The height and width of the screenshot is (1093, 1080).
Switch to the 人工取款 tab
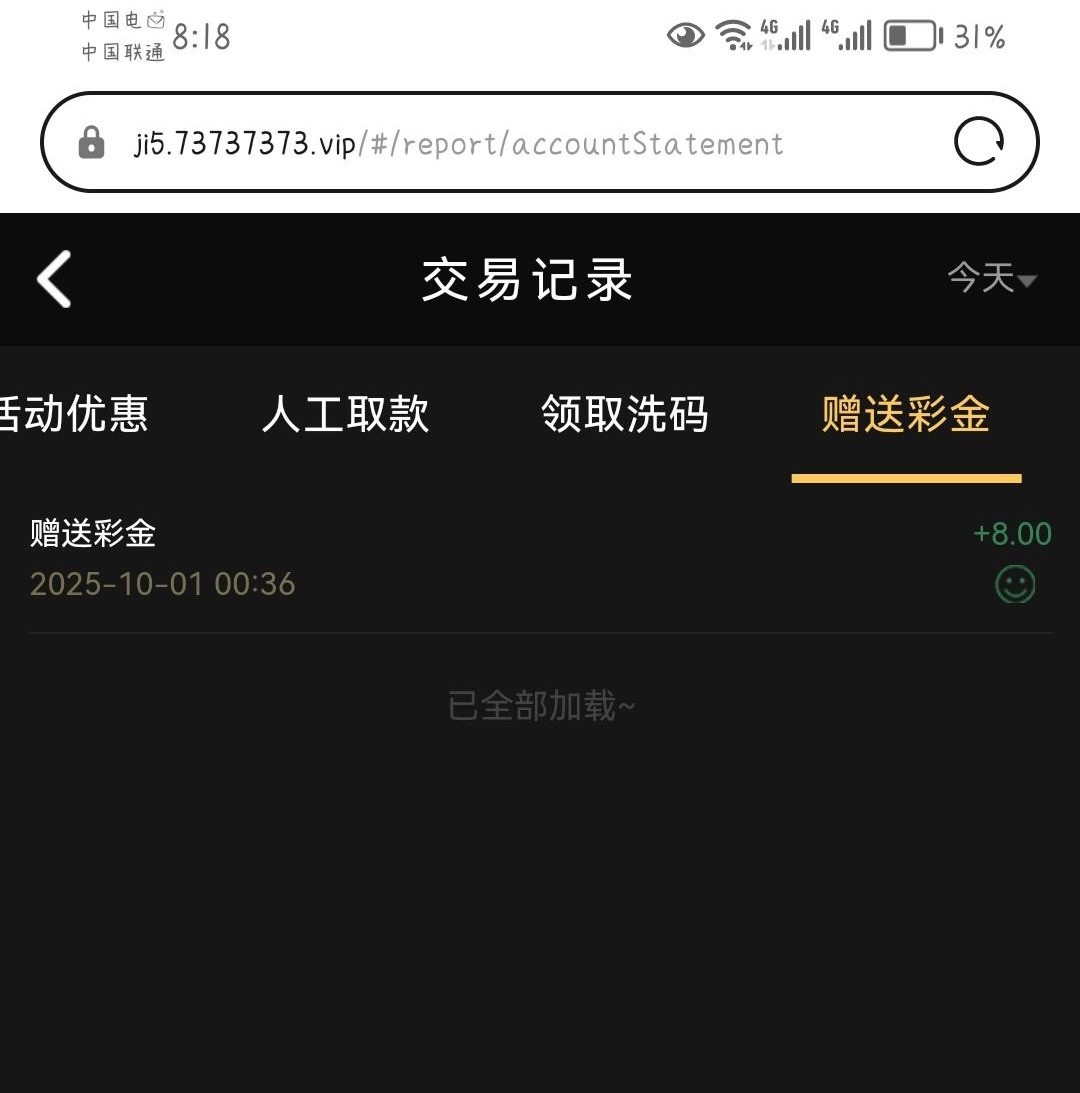pos(345,413)
